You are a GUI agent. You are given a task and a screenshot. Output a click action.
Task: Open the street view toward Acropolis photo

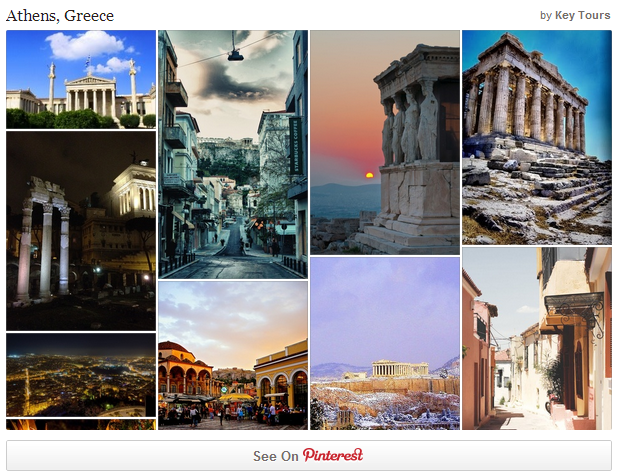click(x=233, y=154)
